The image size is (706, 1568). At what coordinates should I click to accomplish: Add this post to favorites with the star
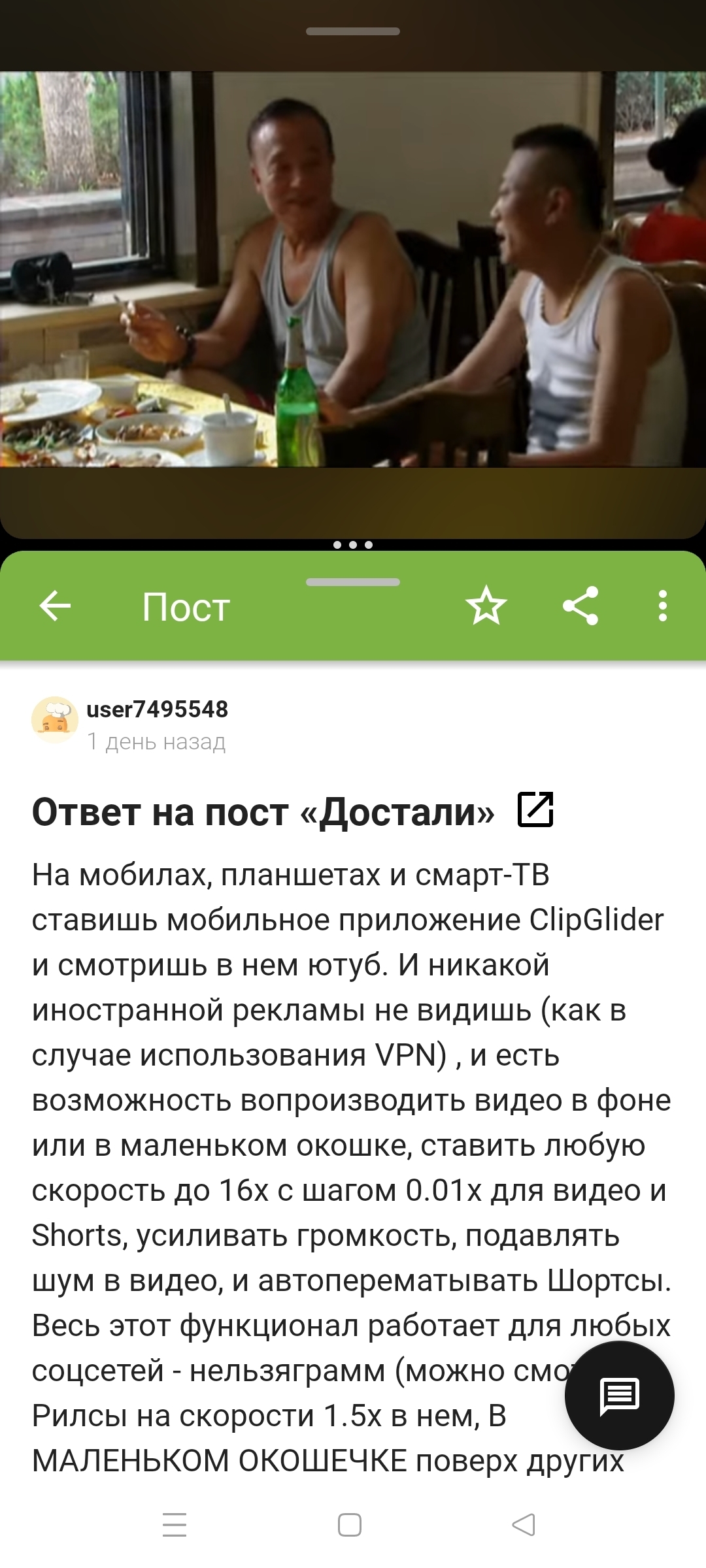coord(486,606)
